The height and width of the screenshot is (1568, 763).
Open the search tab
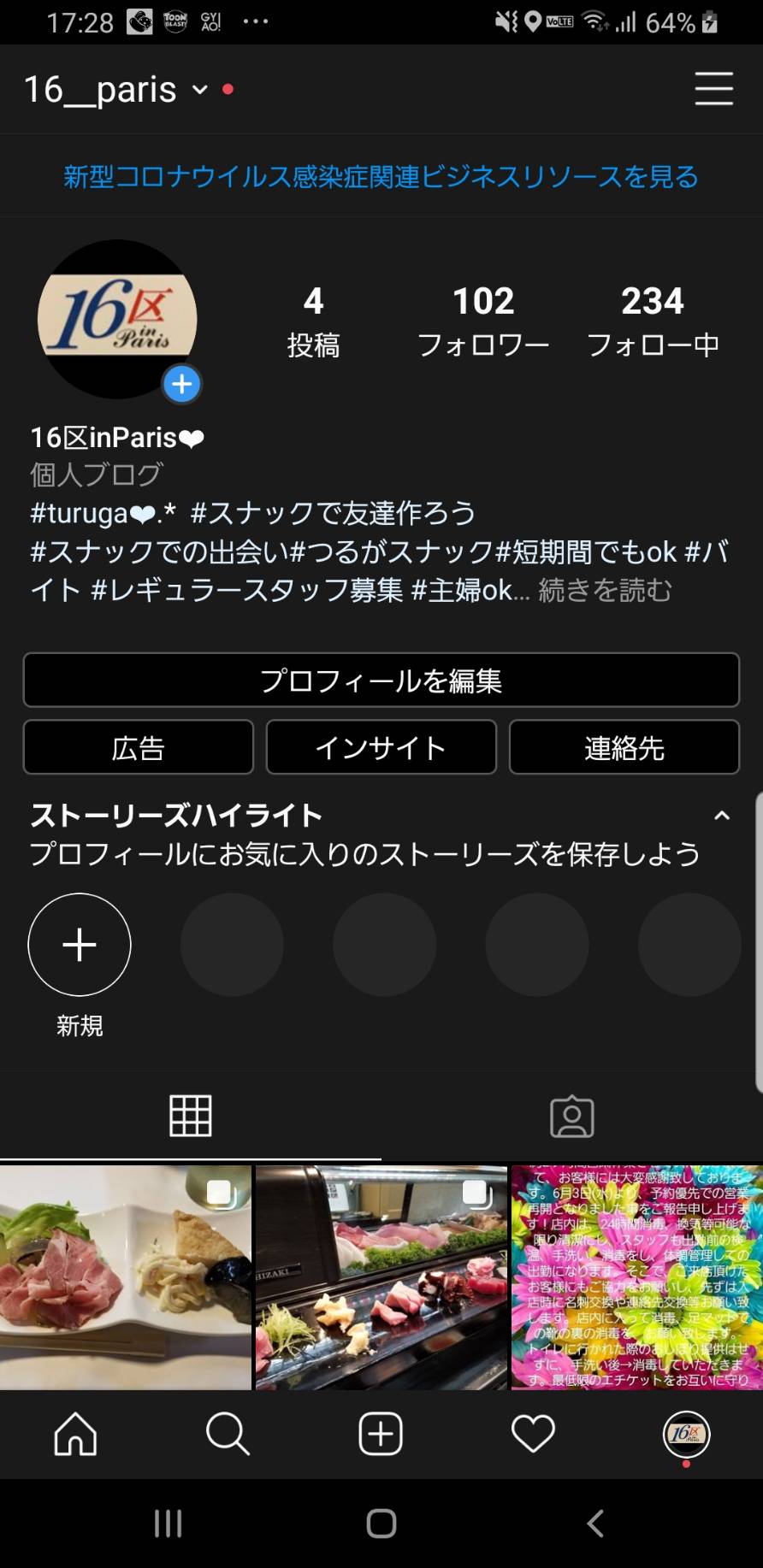(x=228, y=1434)
